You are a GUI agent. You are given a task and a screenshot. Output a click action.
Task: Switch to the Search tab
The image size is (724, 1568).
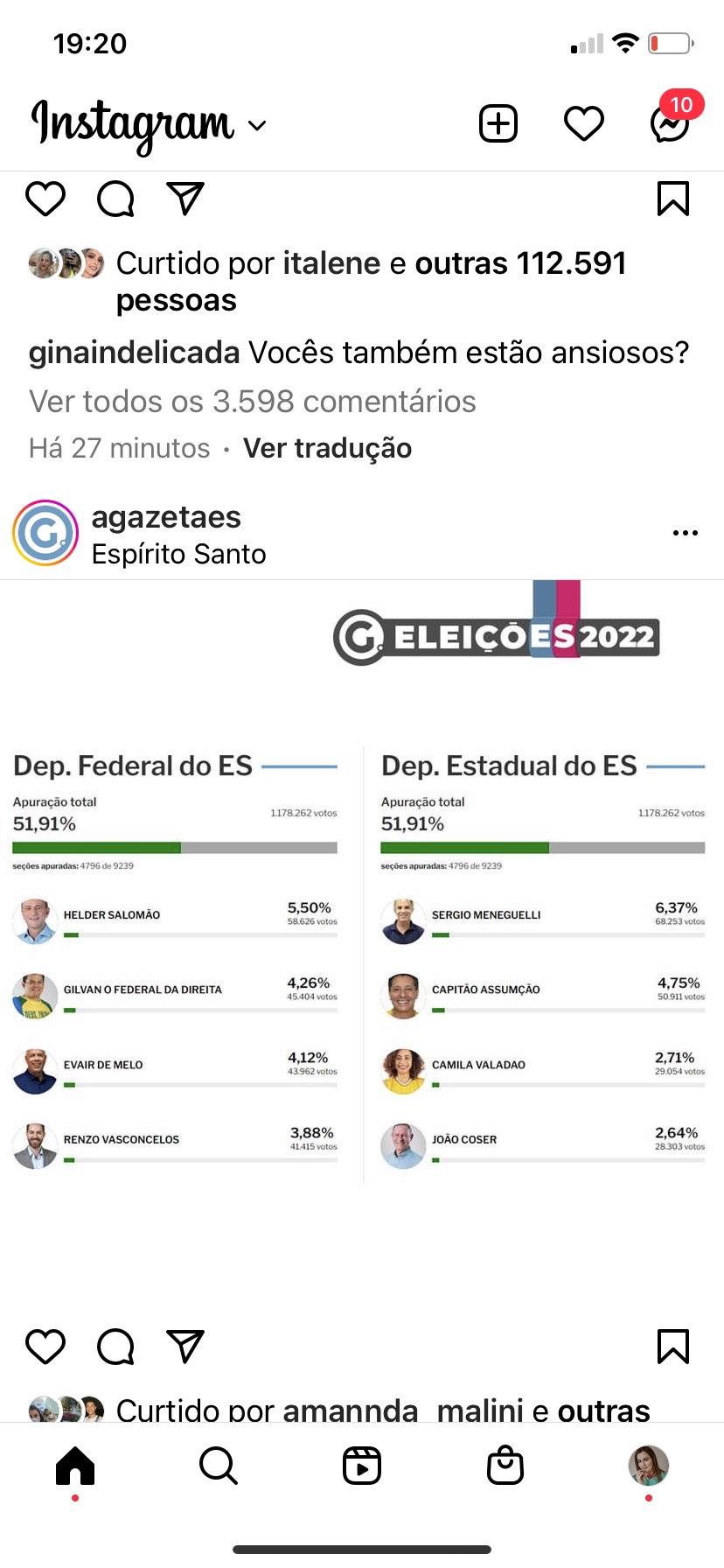(x=218, y=1466)
